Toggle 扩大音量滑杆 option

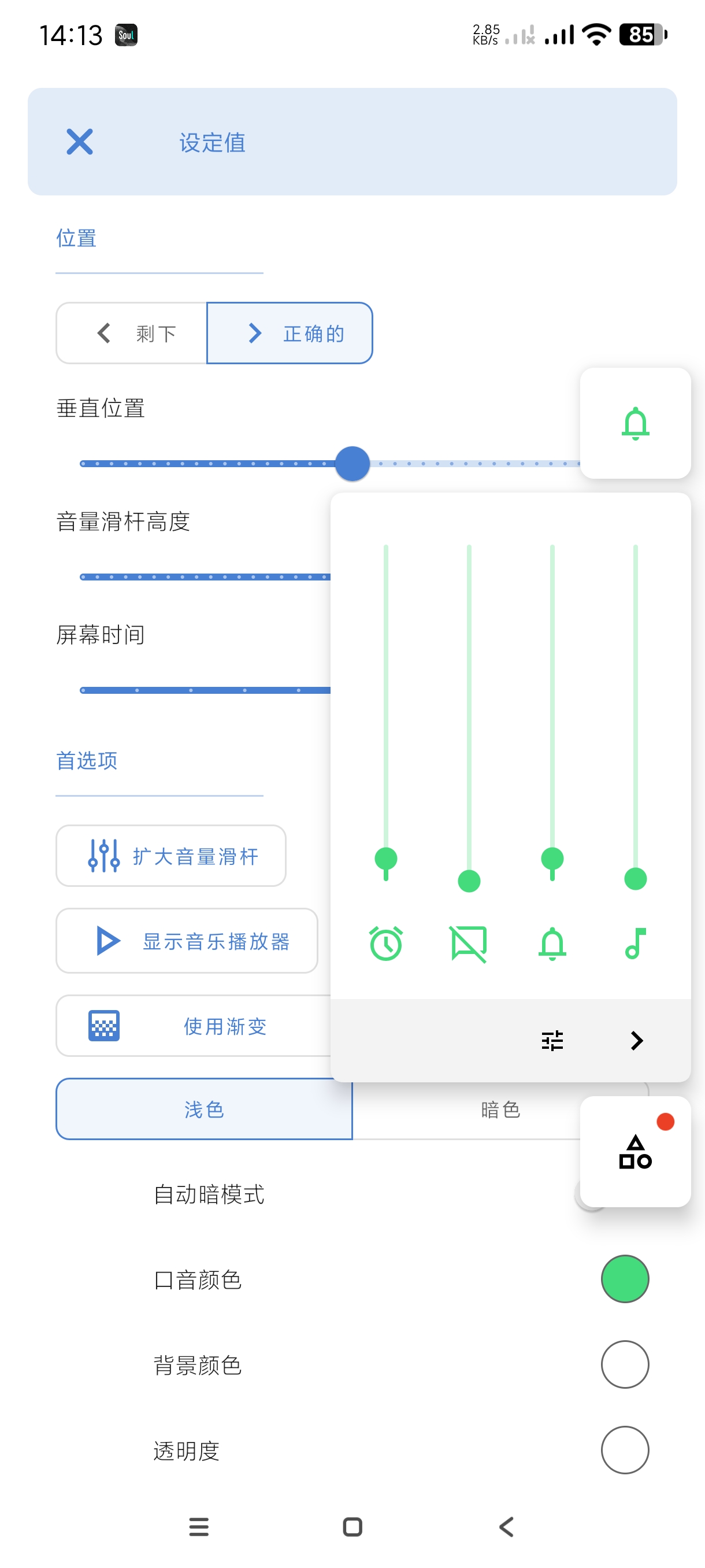point(171,855)
